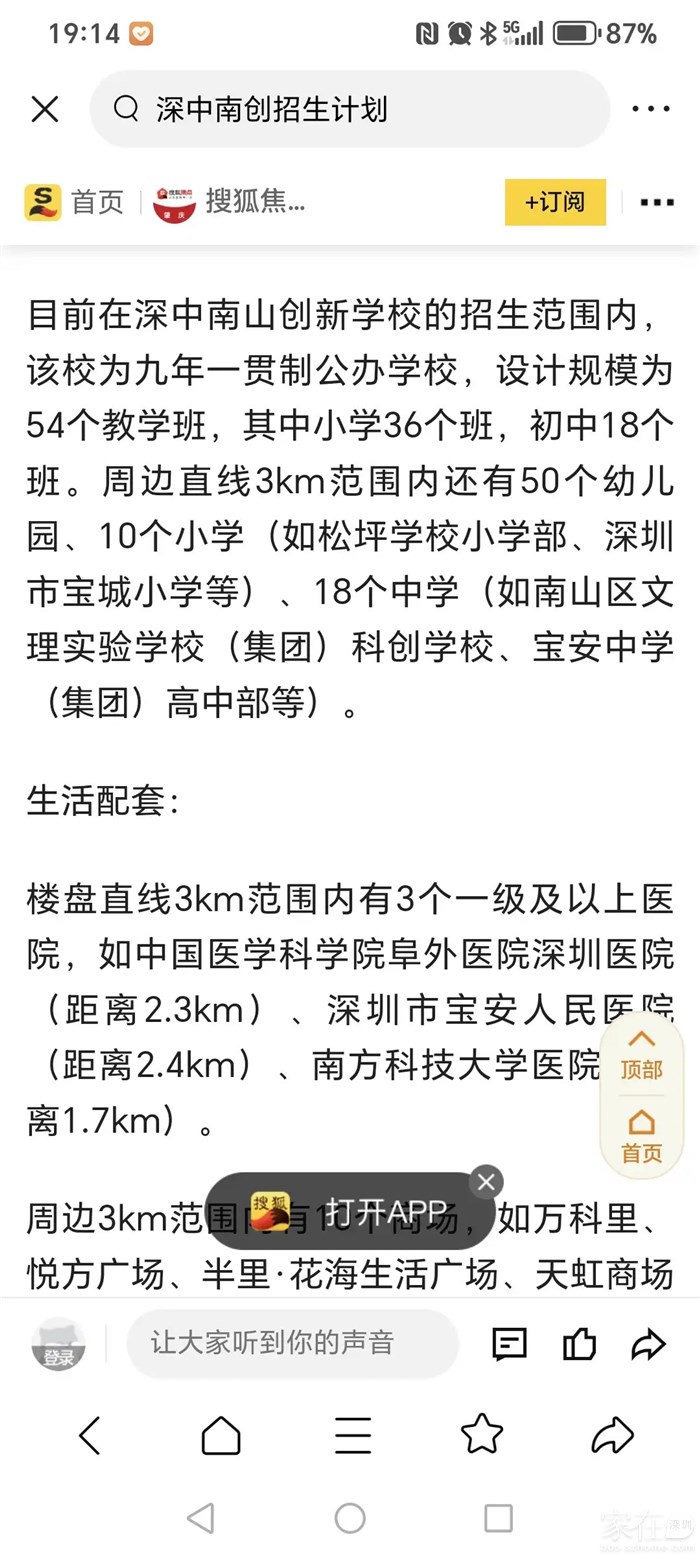Open the browser home page
Viewport: 700px width, 1555px height.
coord(221,1436)
